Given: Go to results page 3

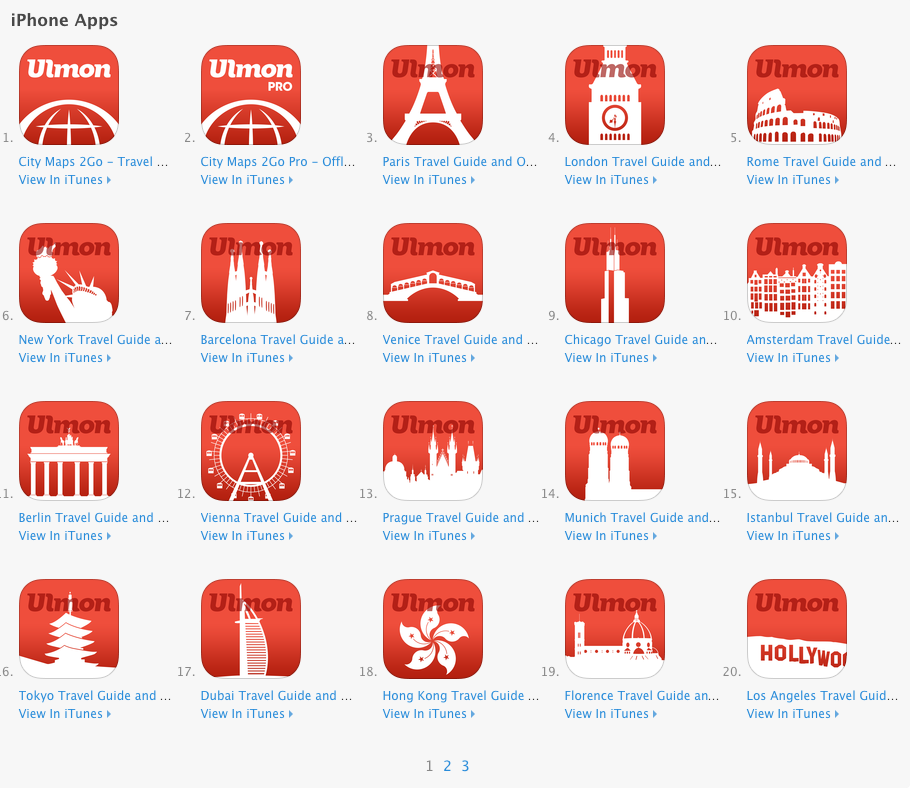Looking at the screenshot, I should (465, 766).
